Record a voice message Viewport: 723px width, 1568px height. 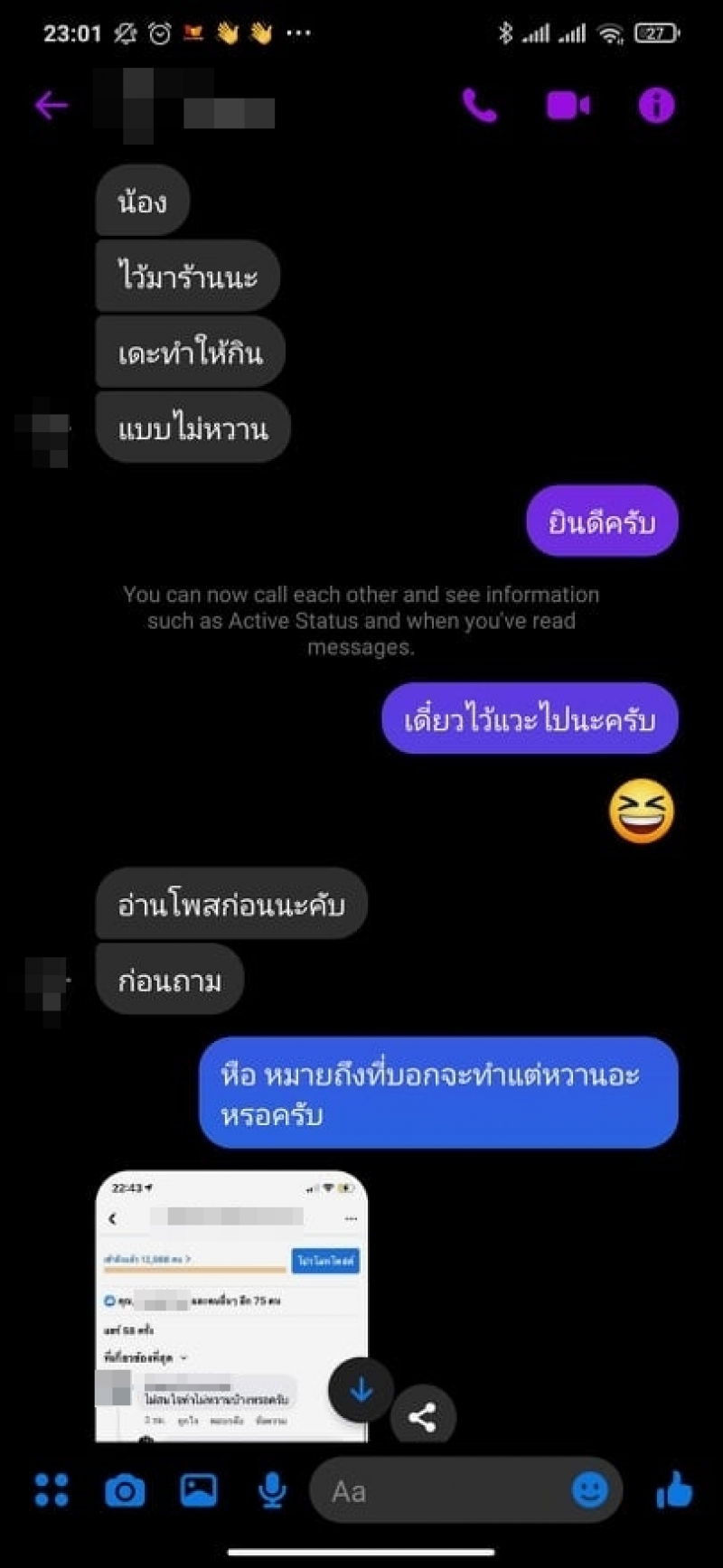coord(272,1490)
